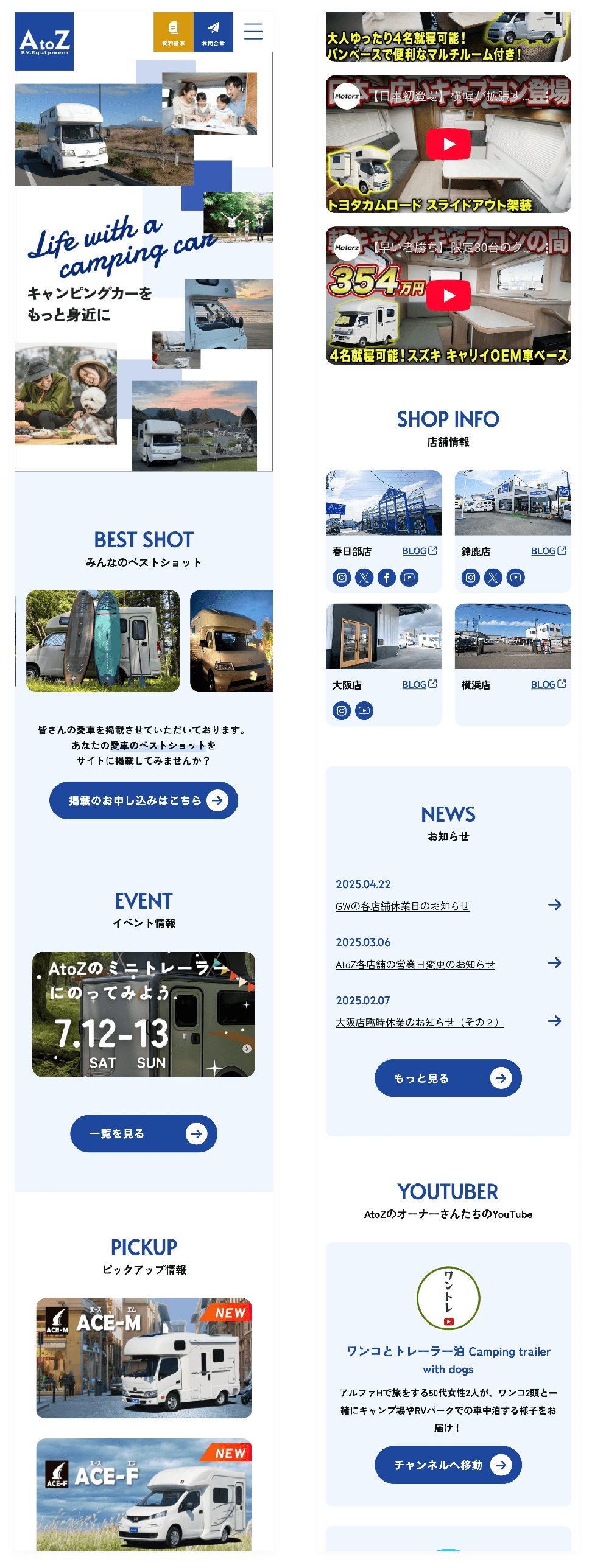Tap チャンネルへ移動 button

pos(448,1465)
